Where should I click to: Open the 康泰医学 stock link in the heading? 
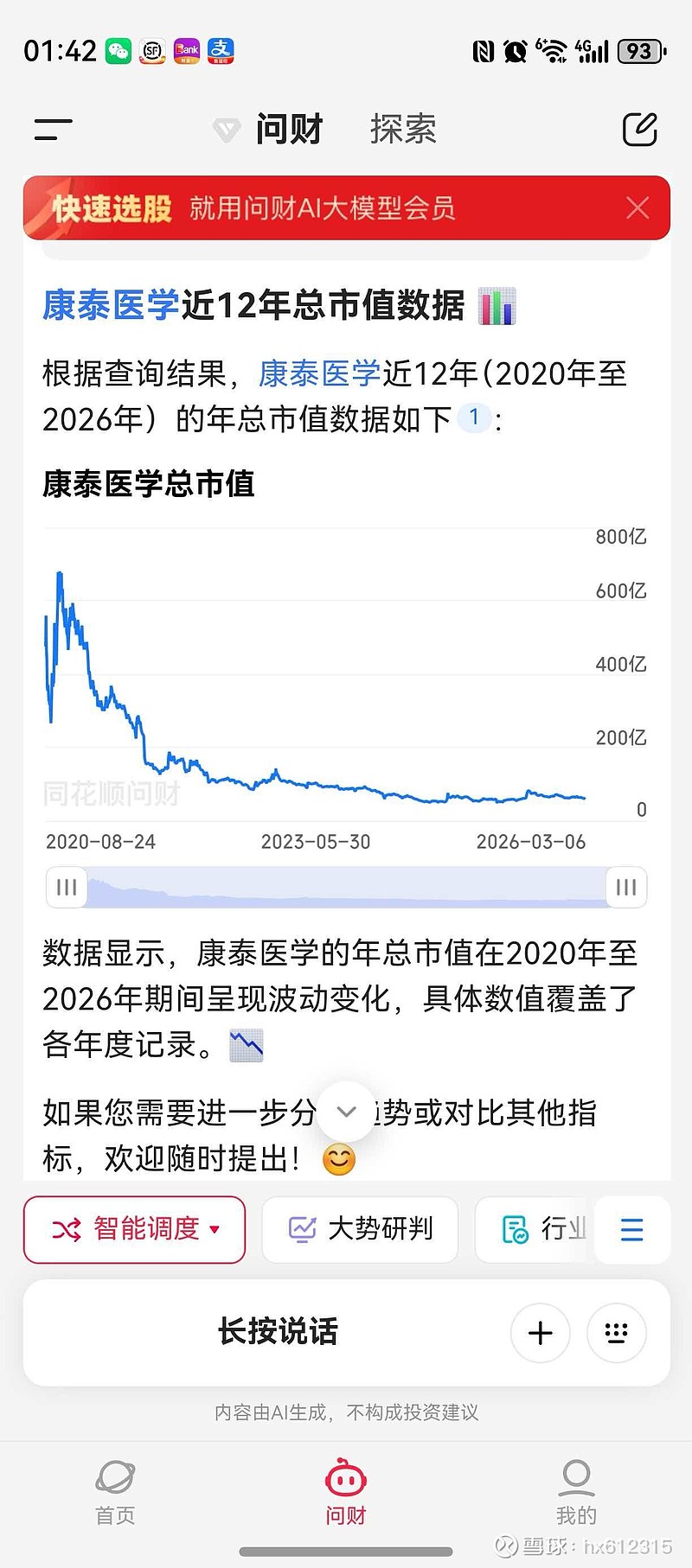pos(111,306)
